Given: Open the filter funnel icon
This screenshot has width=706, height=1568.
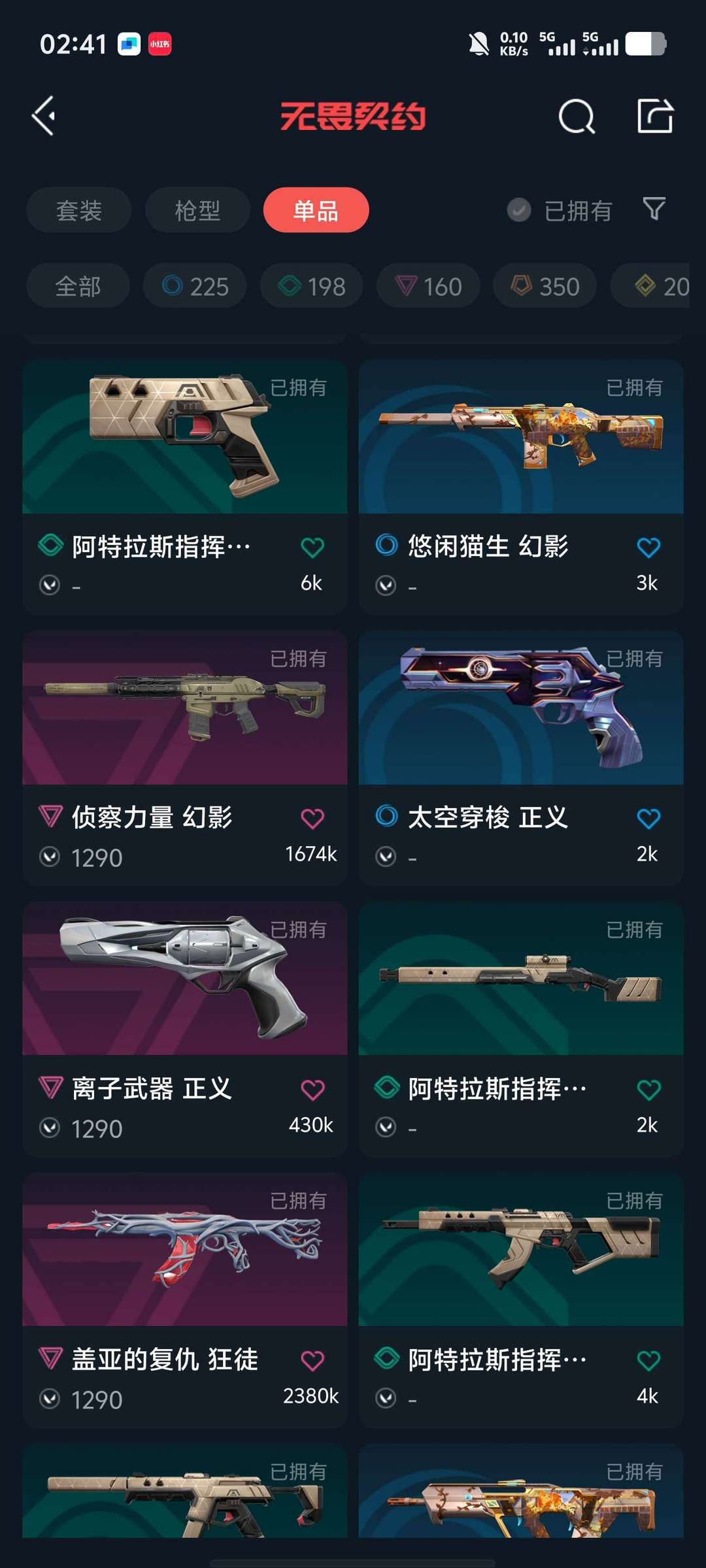Looking at the screenshot, I should click(x=654, y=209).
